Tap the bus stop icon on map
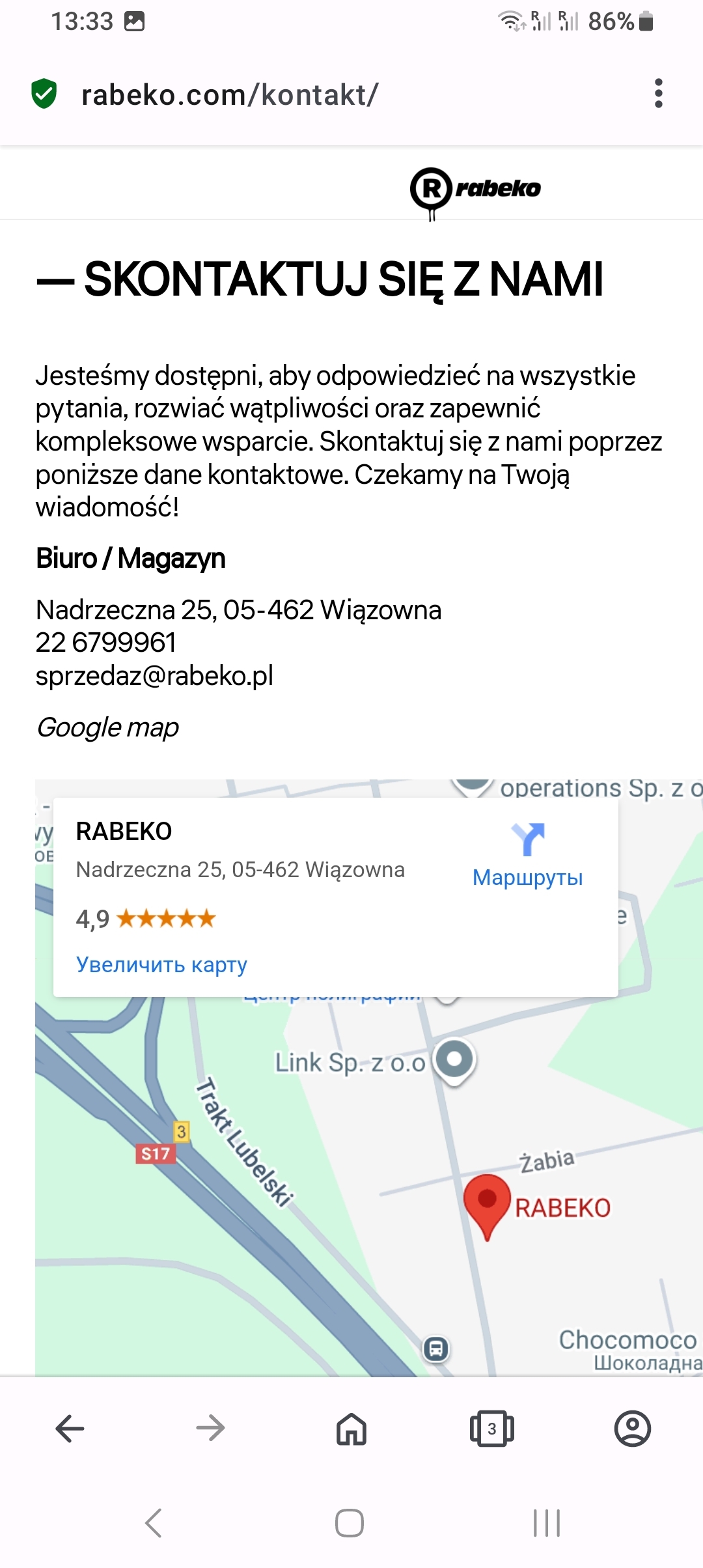 tap(436, 1348)
